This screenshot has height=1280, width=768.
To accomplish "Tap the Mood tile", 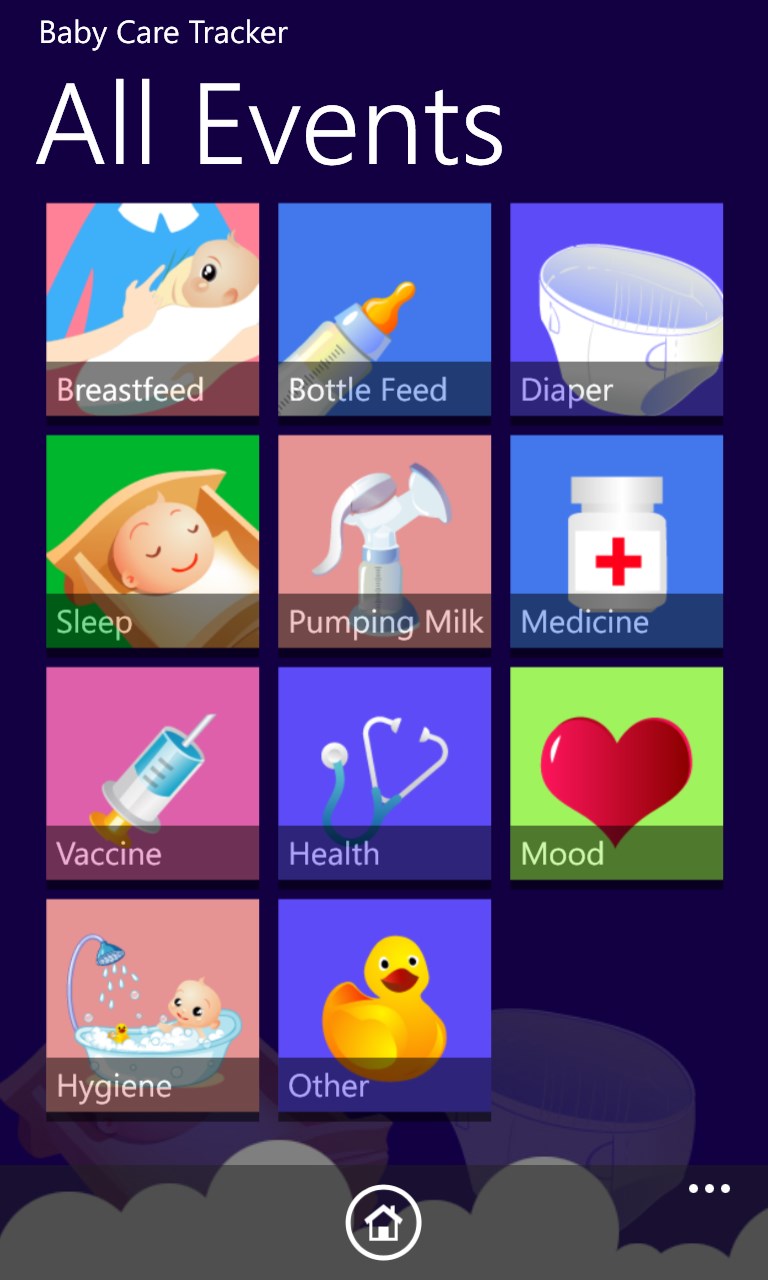I will pyautogui.click(x=616, y=773).
